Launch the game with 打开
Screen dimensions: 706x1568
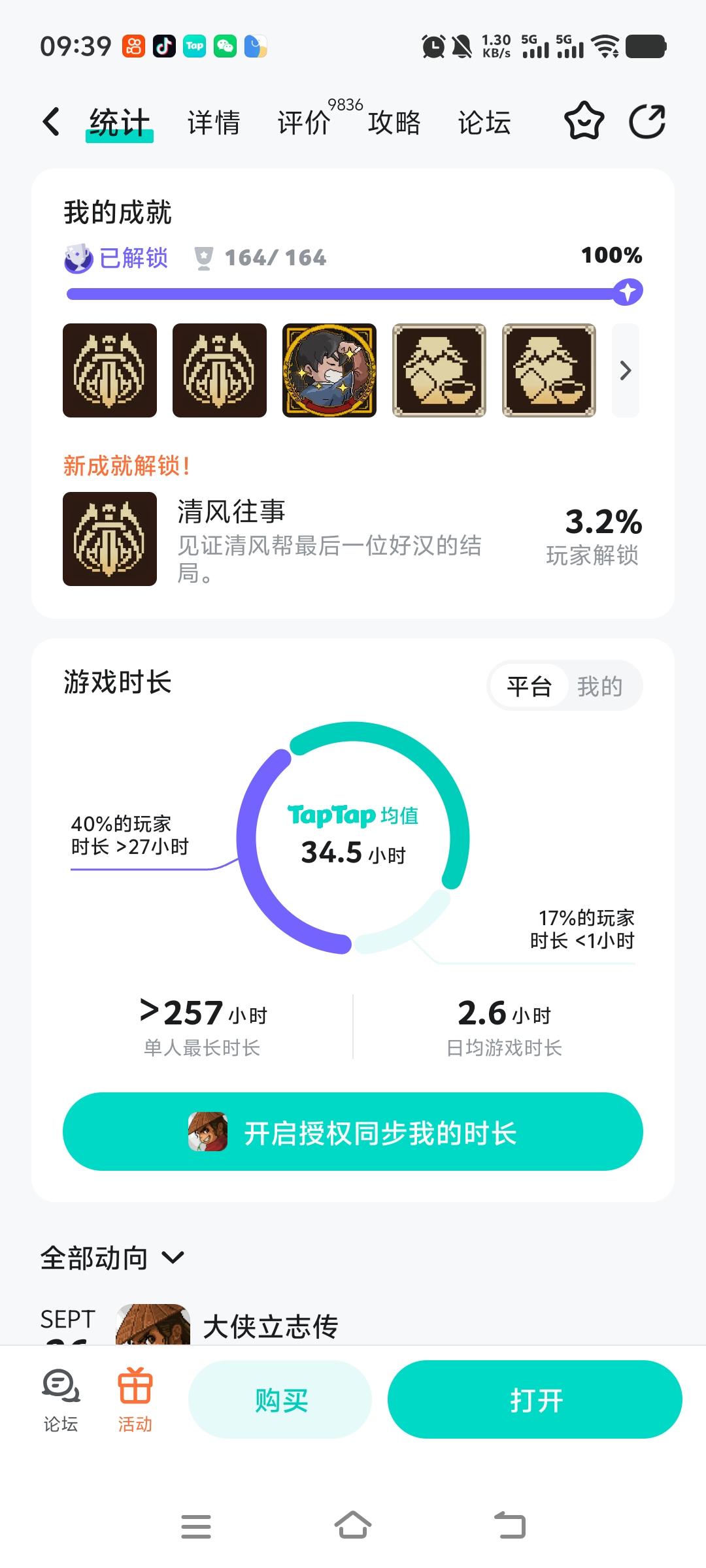point(535,1399)
